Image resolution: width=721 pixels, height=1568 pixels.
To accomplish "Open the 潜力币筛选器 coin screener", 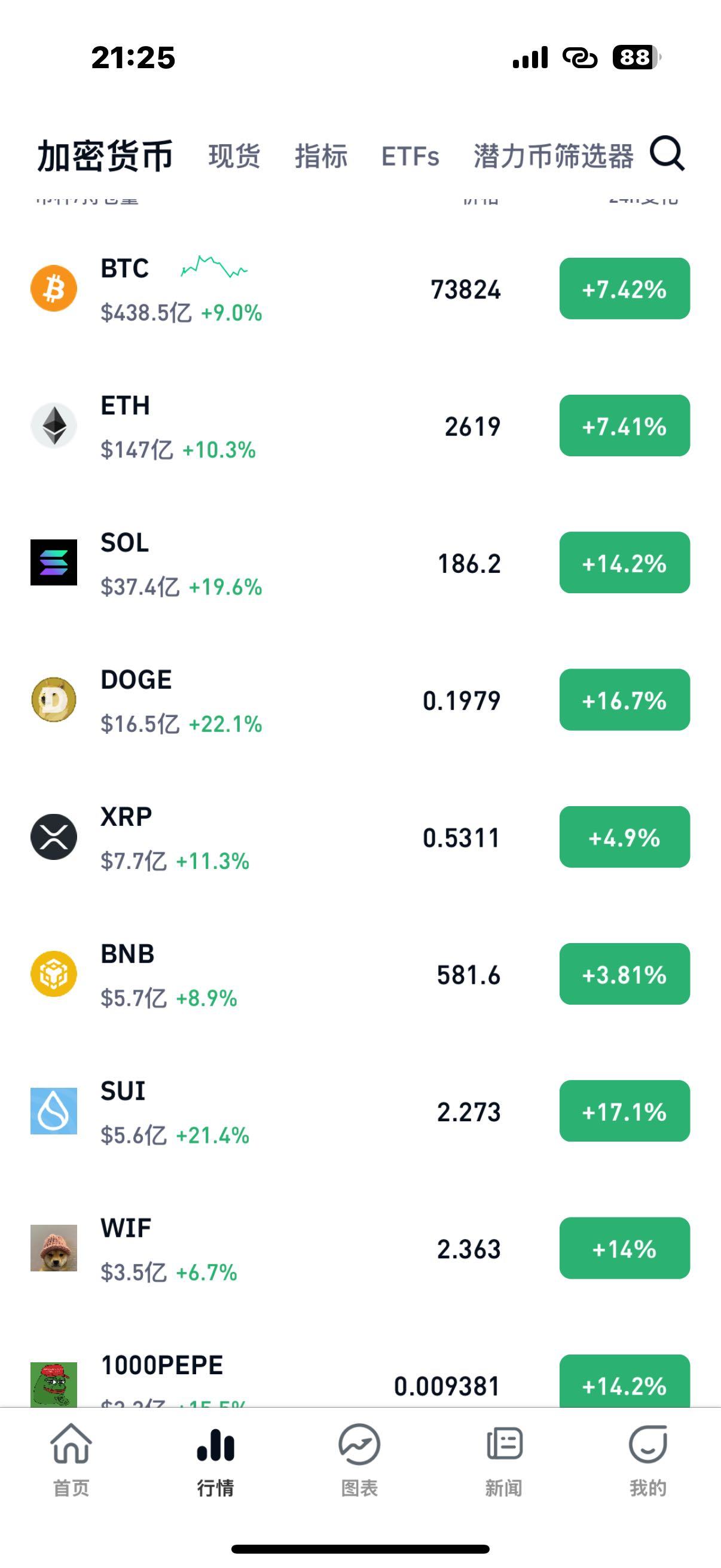I will (x=551, y=157).
